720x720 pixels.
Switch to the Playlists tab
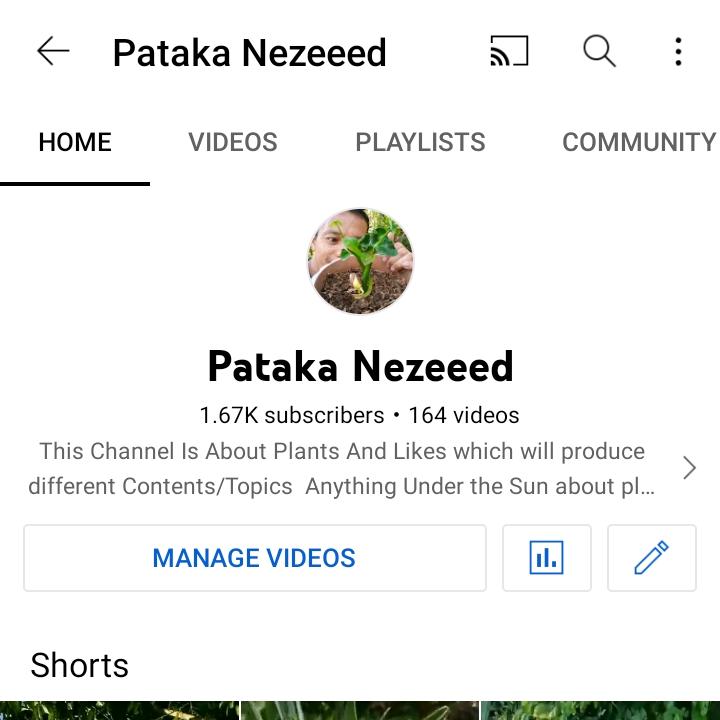(x=420, y=142)
